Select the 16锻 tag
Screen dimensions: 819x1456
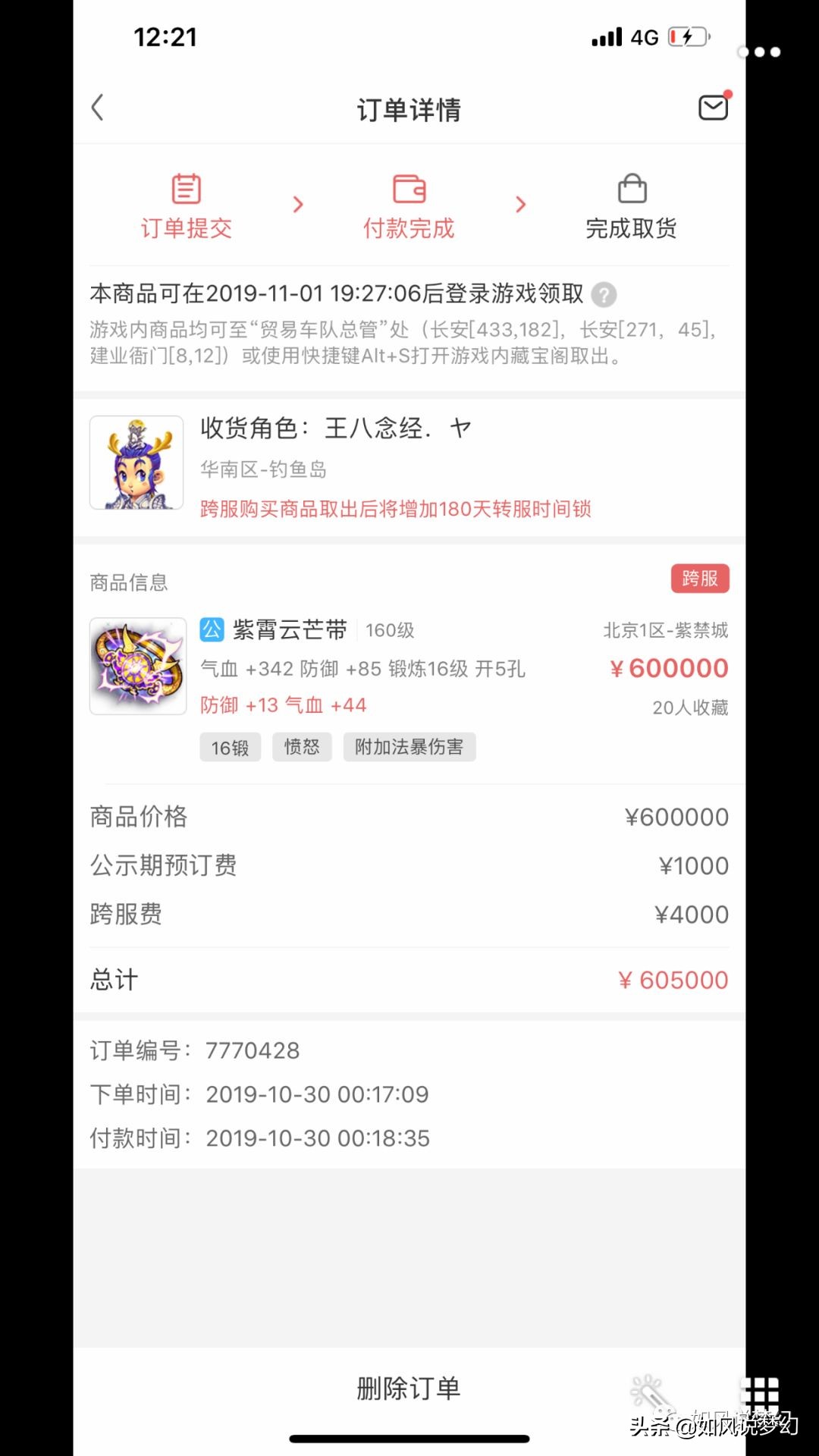[229, 747]
